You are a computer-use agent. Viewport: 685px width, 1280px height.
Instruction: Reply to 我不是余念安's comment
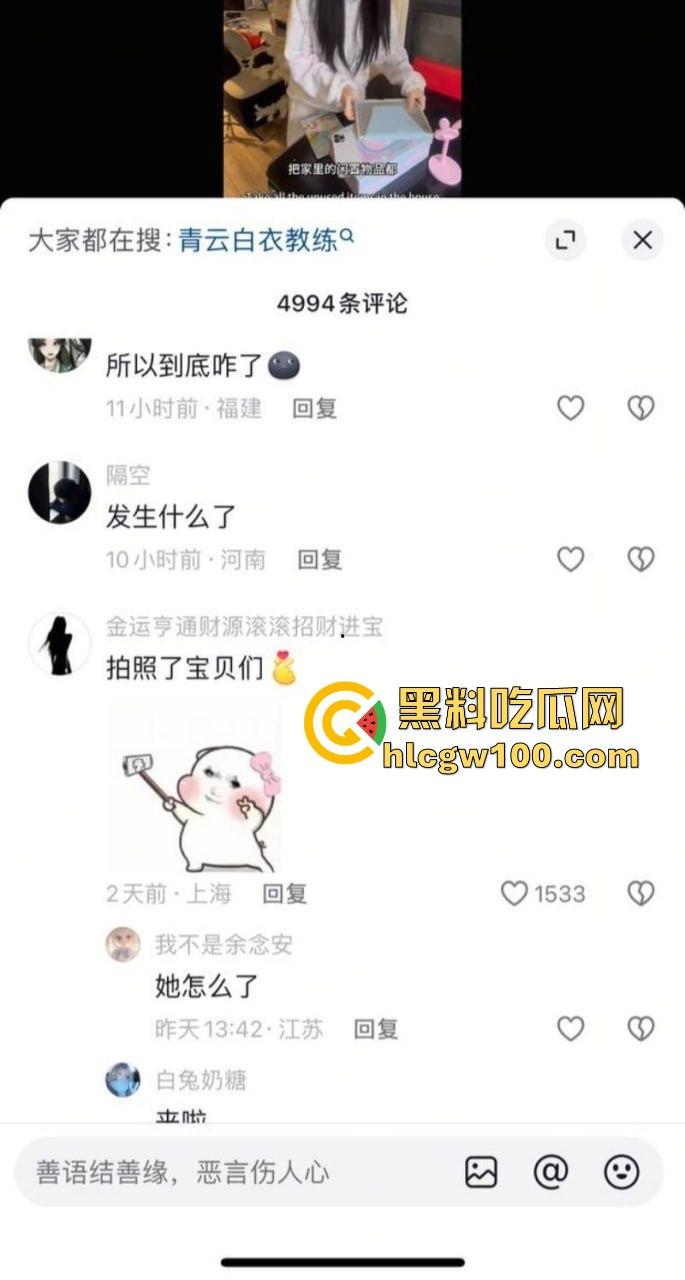(376, 1028)
